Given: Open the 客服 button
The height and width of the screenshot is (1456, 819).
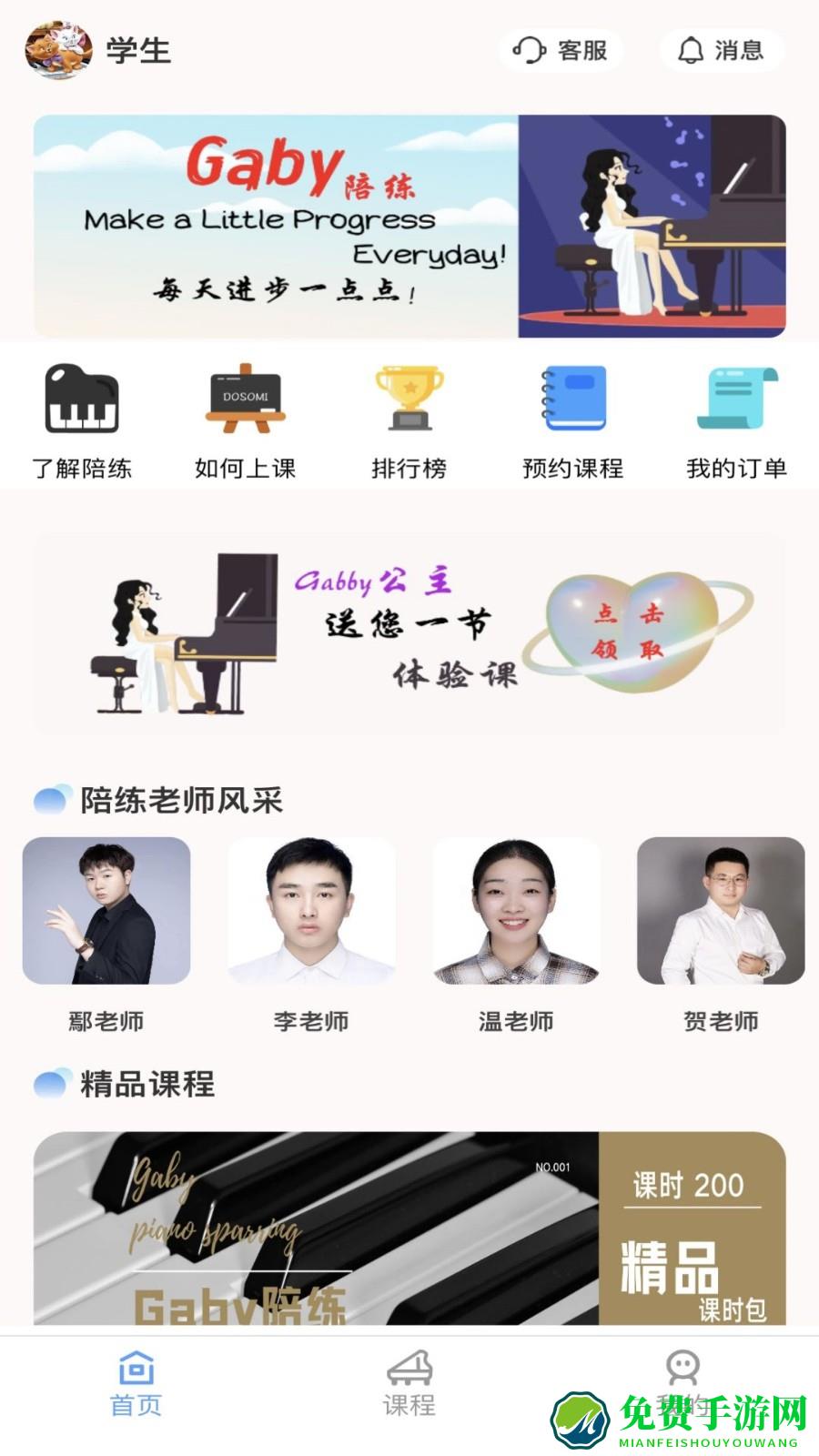Looking at the screenshot, I should pos(559,51).
